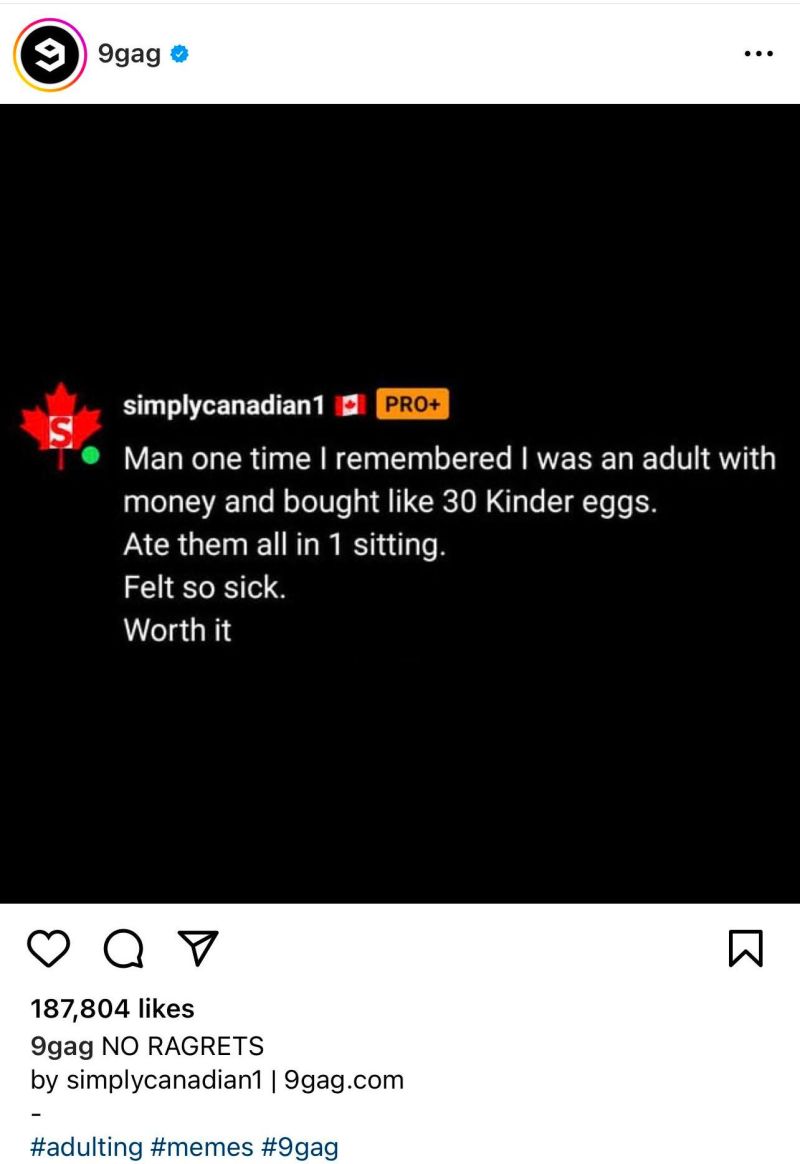Open the comments on this post

123,948
